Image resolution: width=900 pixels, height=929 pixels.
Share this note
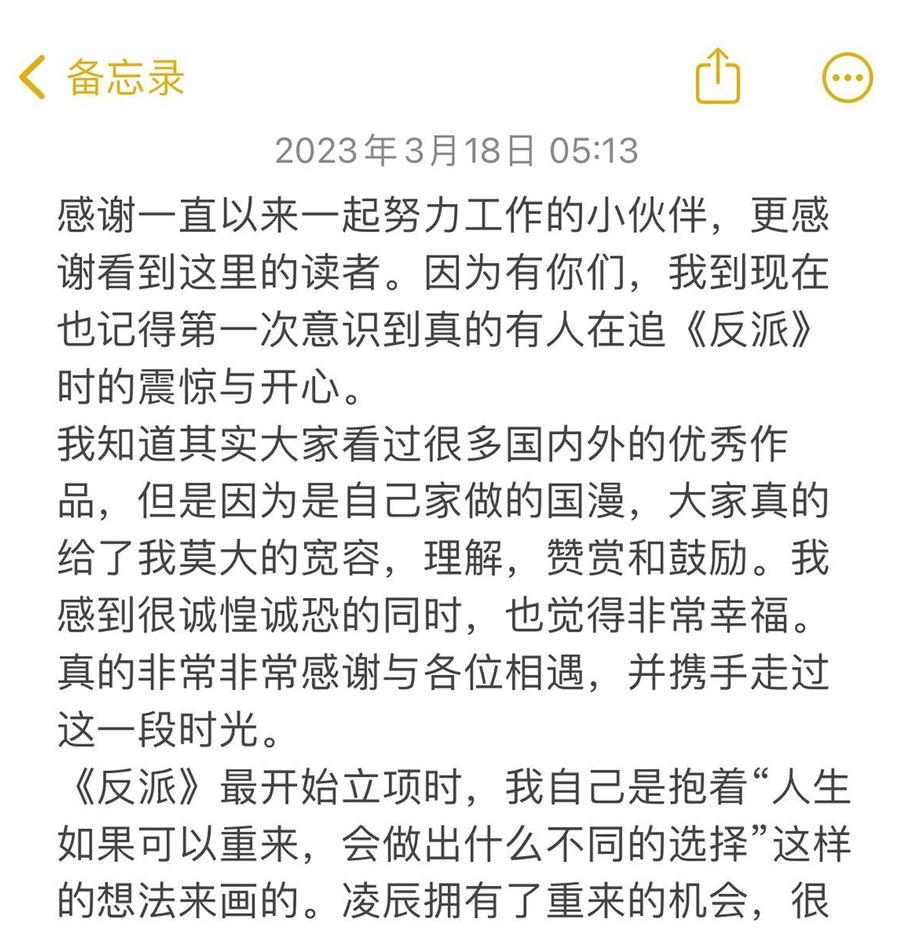click(x=718, y=76)
